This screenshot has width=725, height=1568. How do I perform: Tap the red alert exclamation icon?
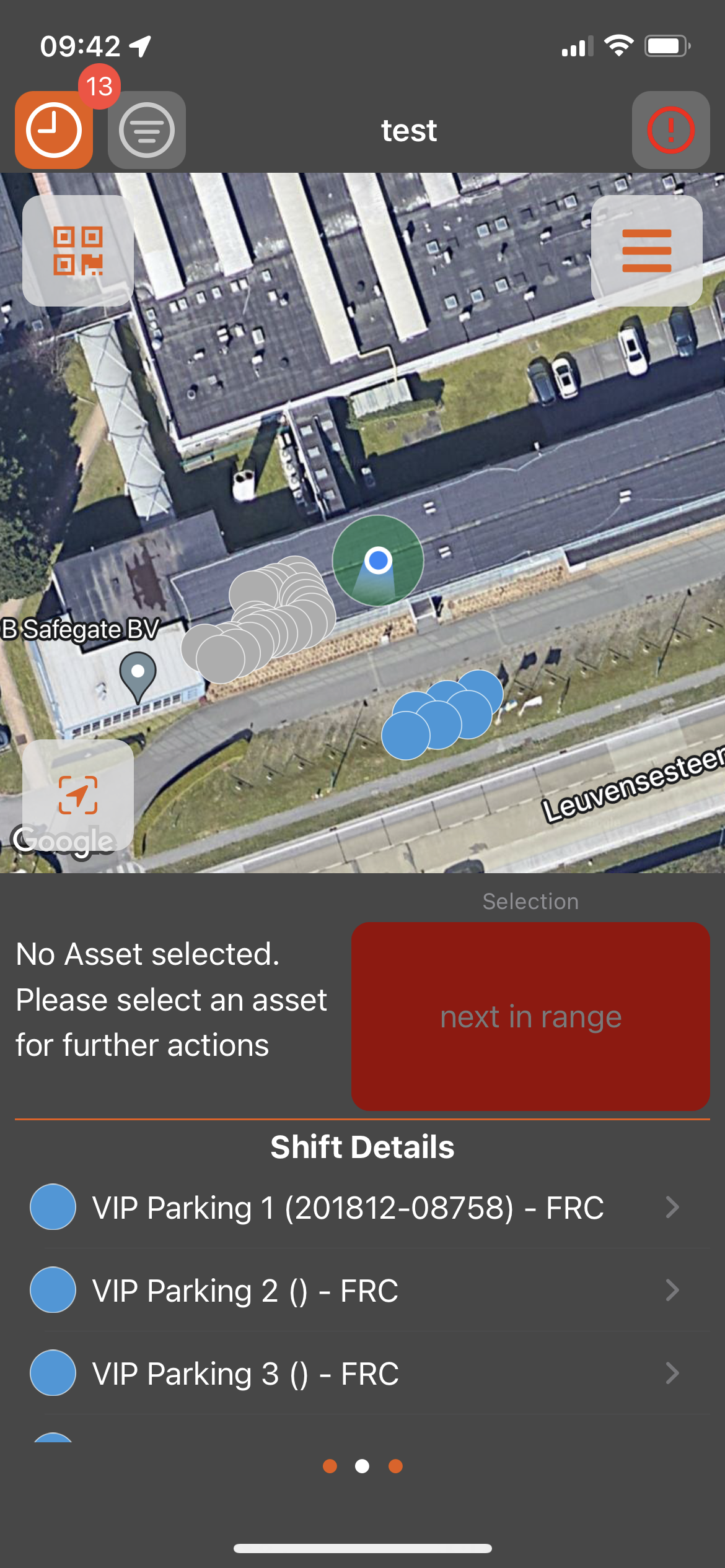[x=670, y=130]
